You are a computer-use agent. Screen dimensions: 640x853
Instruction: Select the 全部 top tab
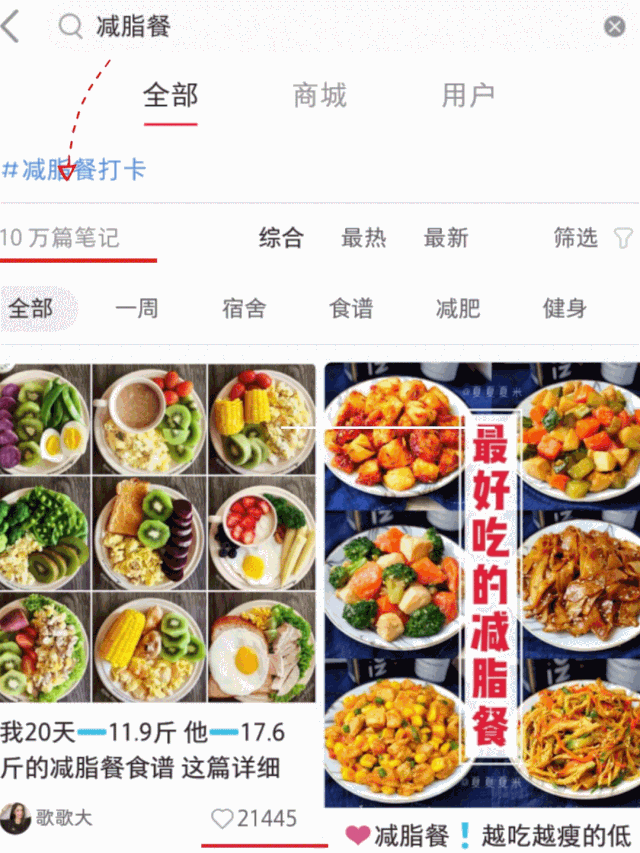coord(171,96)
